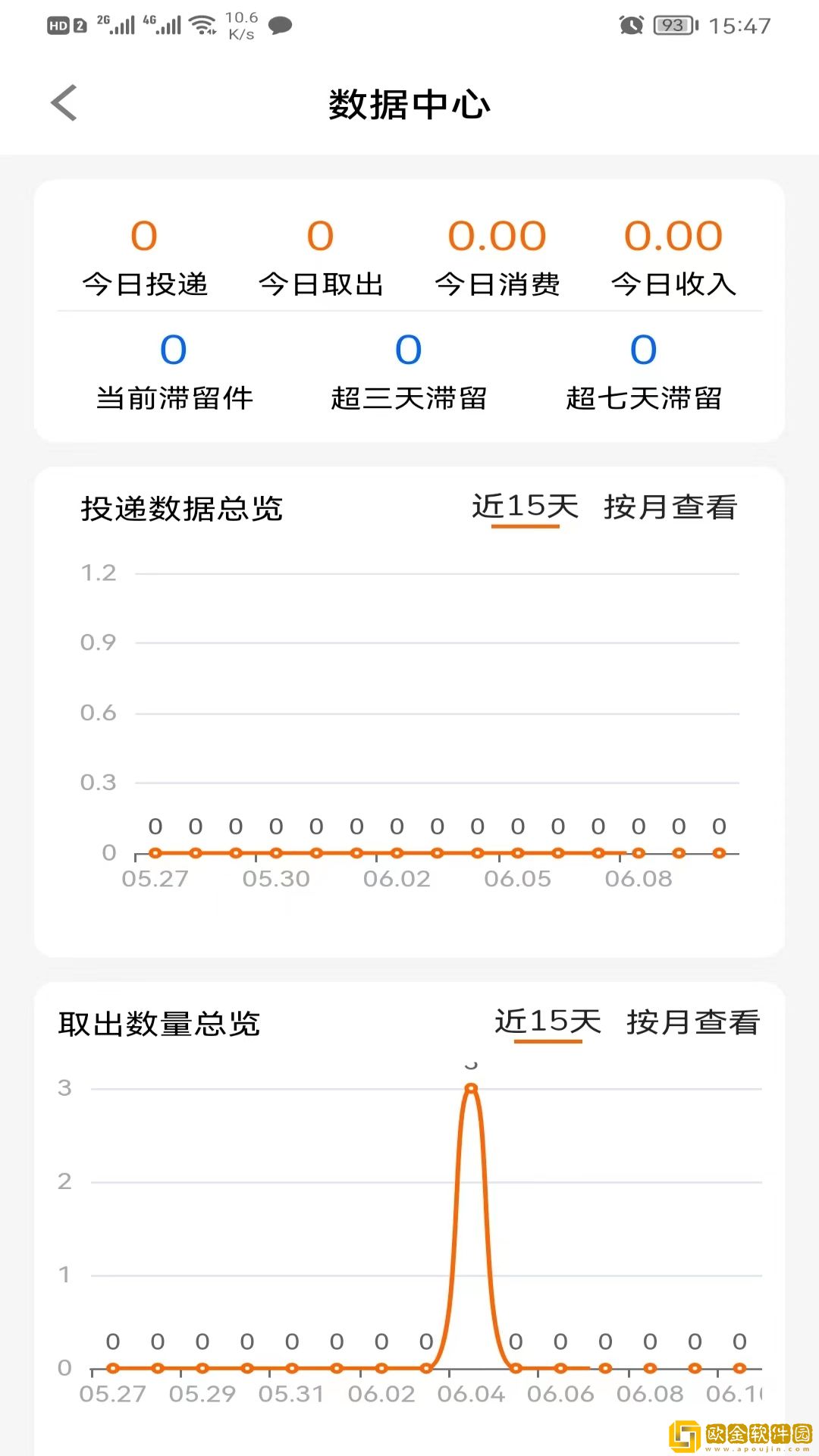
Task: Tap the back arrow to leave 数据中心
Action: click(63, 102)
